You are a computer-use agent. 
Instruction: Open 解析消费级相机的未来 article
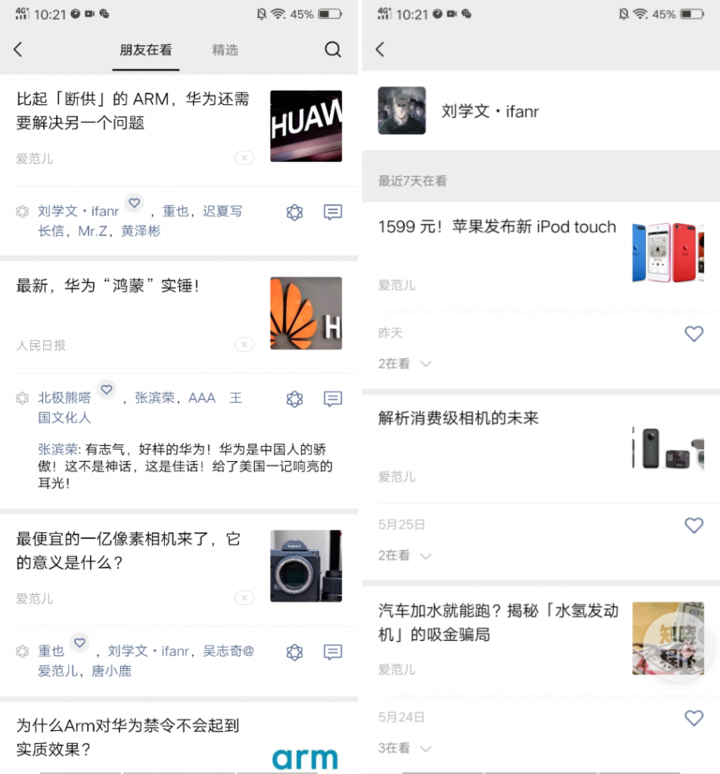click(x=459, y=418)
